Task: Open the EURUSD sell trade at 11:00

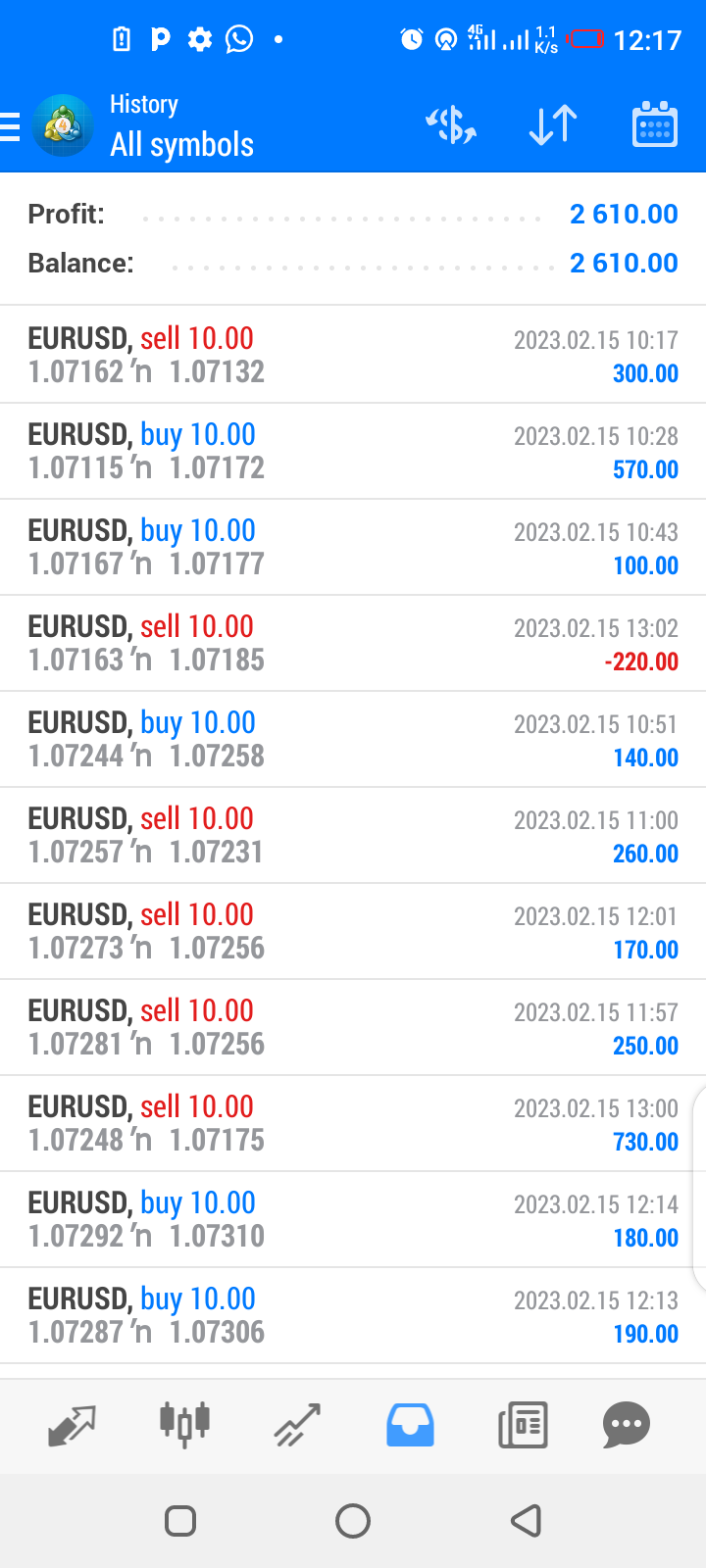Action: coord(353,835)
